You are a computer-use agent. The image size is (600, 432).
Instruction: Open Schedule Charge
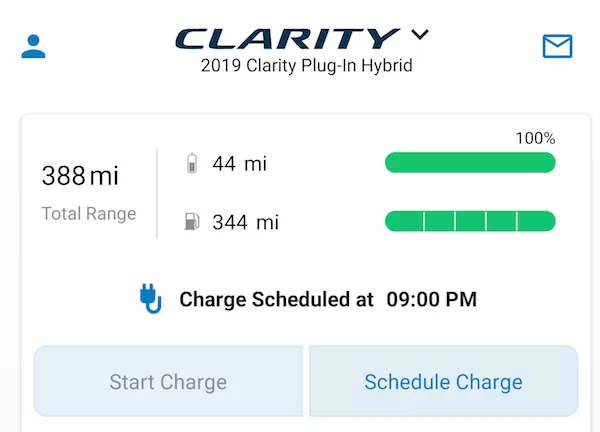click(x=443, y=381)
